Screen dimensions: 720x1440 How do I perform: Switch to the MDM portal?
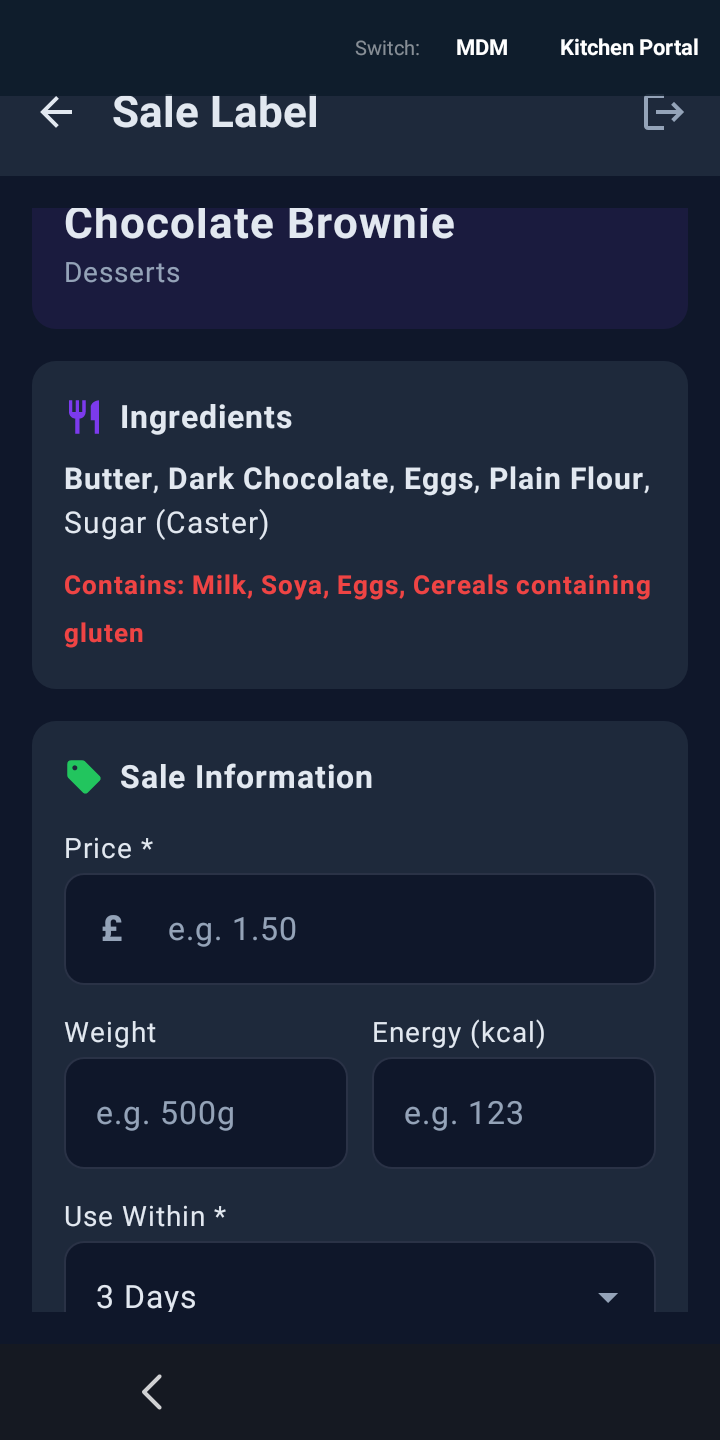pos(481,47)
